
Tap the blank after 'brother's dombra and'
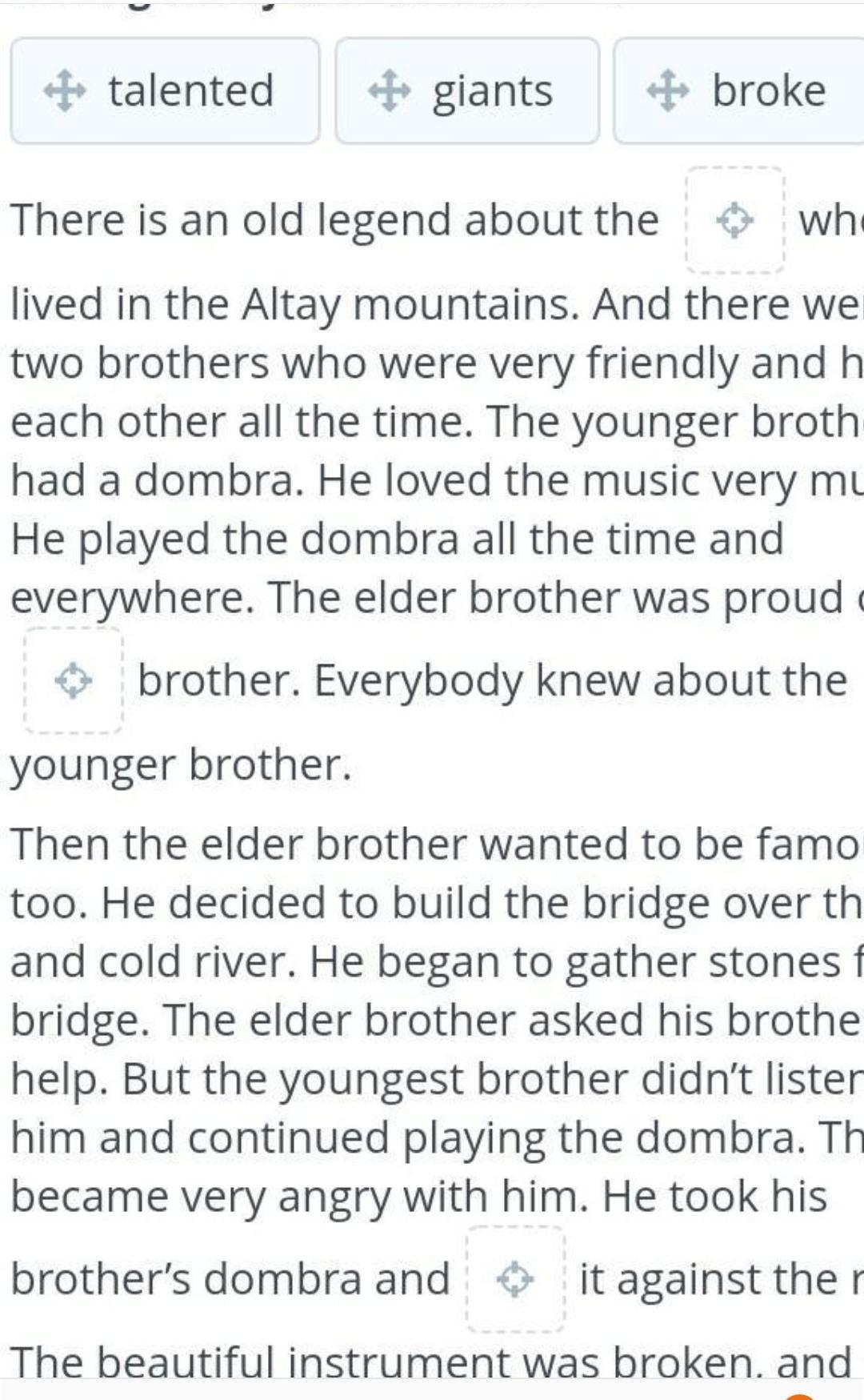[515, 1278]
